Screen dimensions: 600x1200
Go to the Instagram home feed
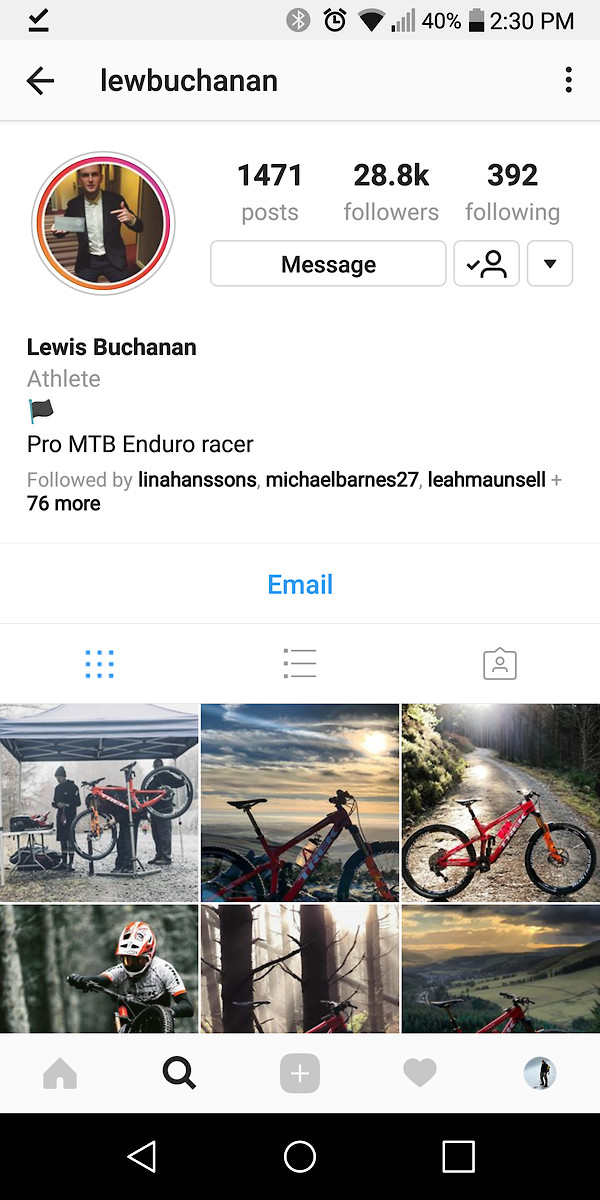coord(60,1074)
